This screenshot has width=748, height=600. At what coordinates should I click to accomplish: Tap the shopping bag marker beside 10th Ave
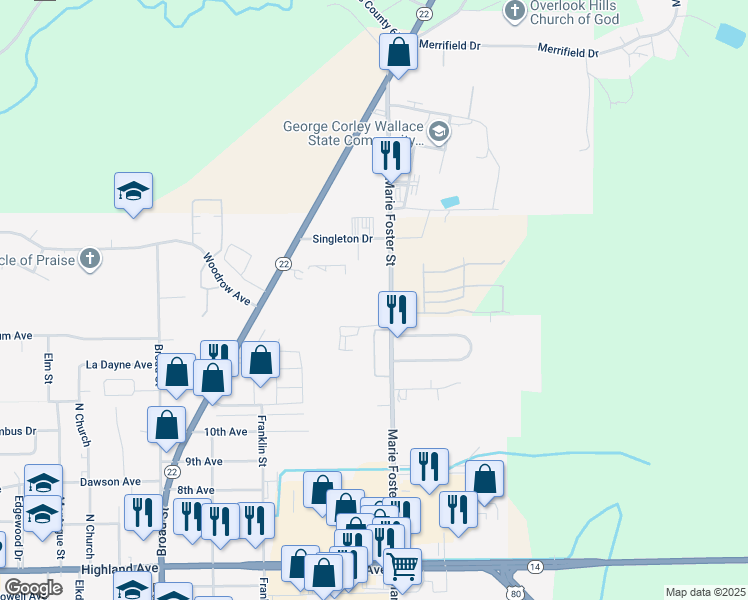(166, 424)
